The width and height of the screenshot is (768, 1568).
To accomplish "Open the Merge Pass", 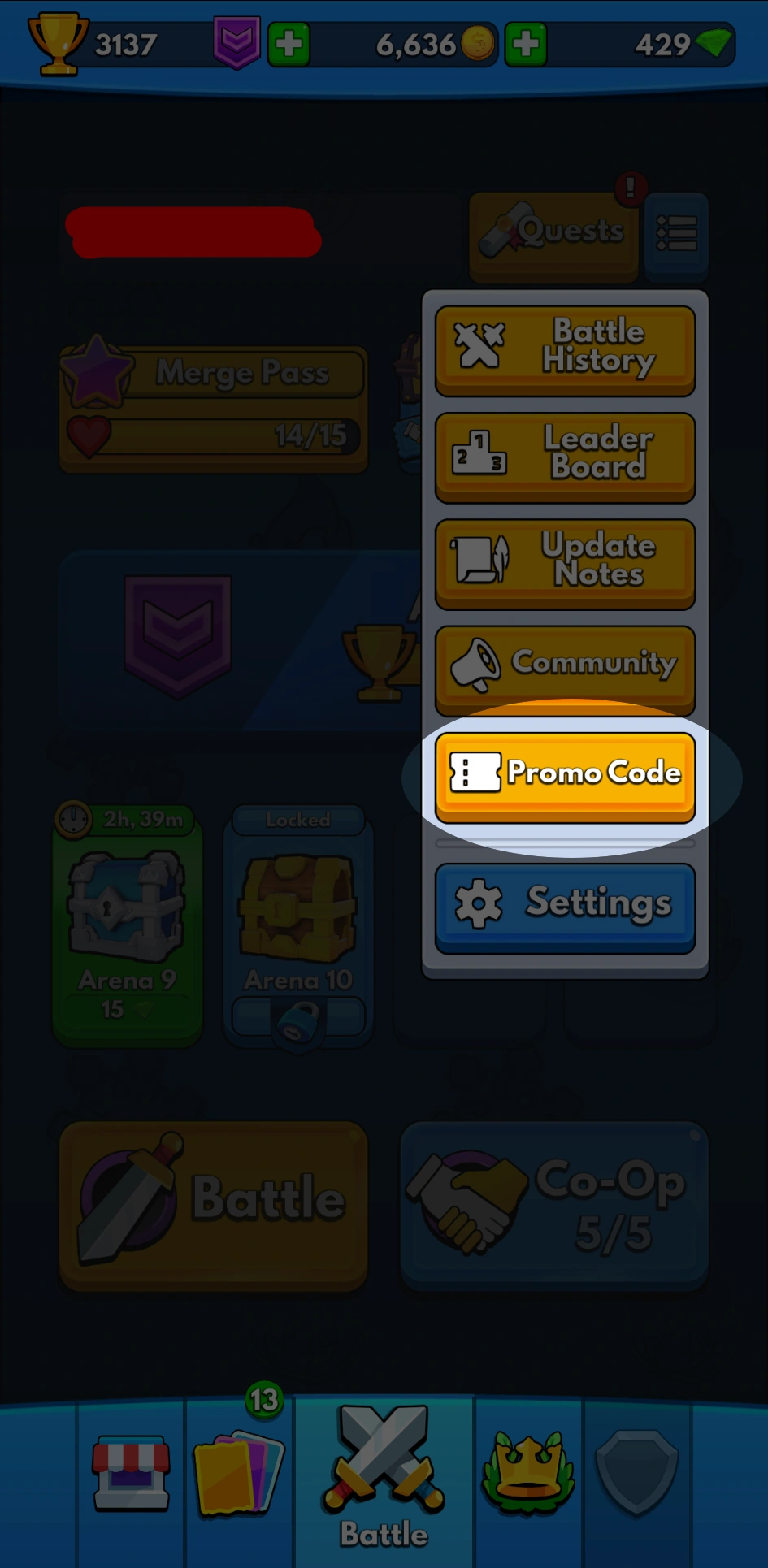I will point(214,409).
